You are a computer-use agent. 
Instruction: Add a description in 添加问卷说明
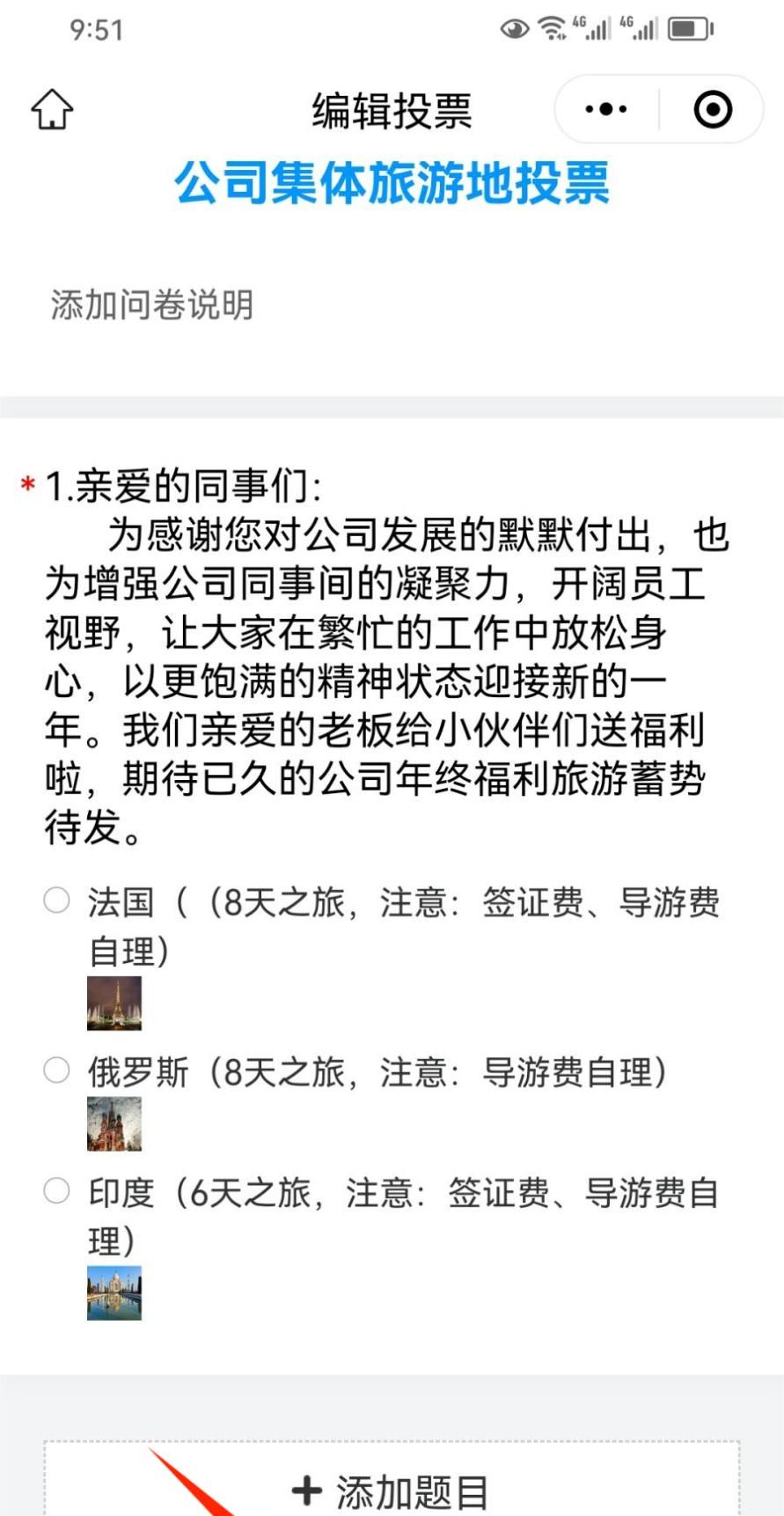152,305
